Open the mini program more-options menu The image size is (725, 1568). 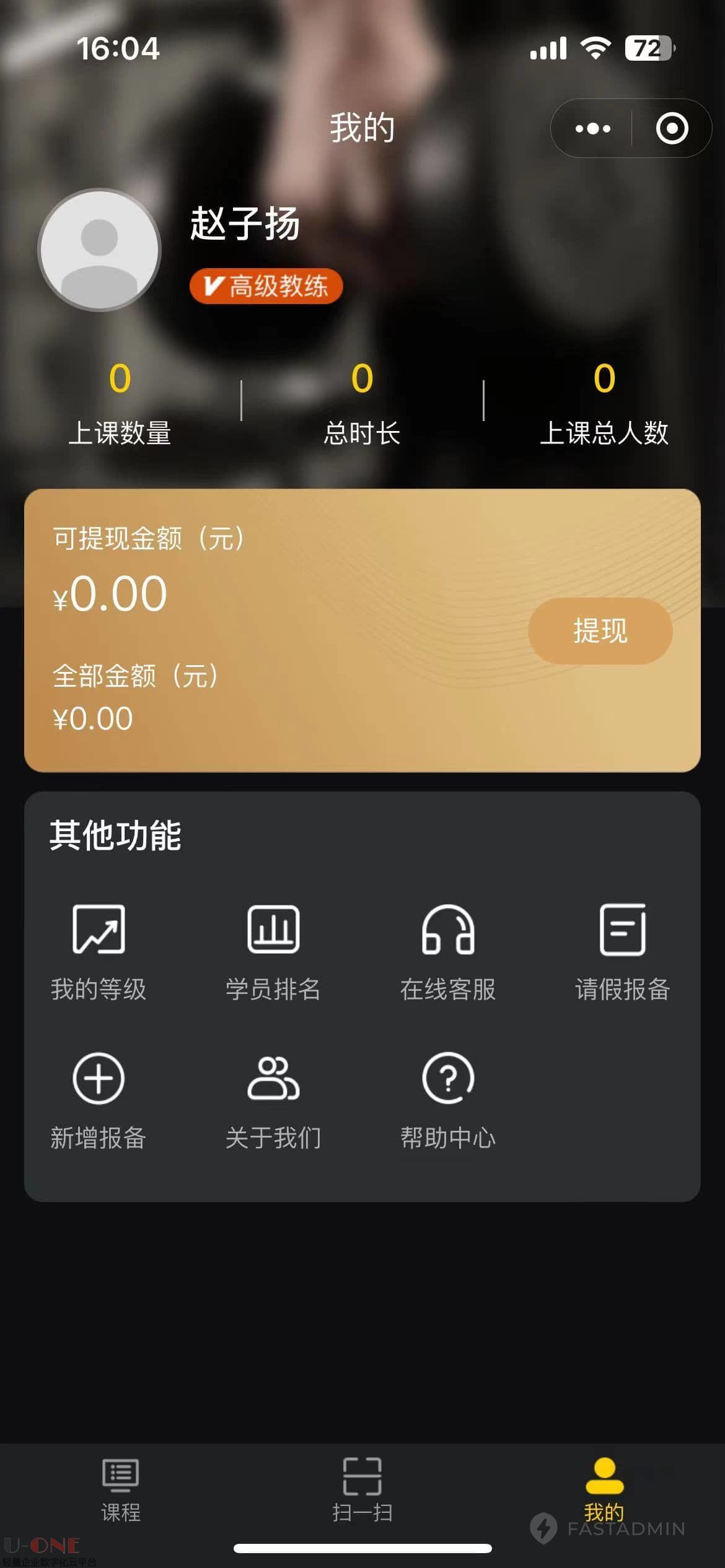pos(592,129)
